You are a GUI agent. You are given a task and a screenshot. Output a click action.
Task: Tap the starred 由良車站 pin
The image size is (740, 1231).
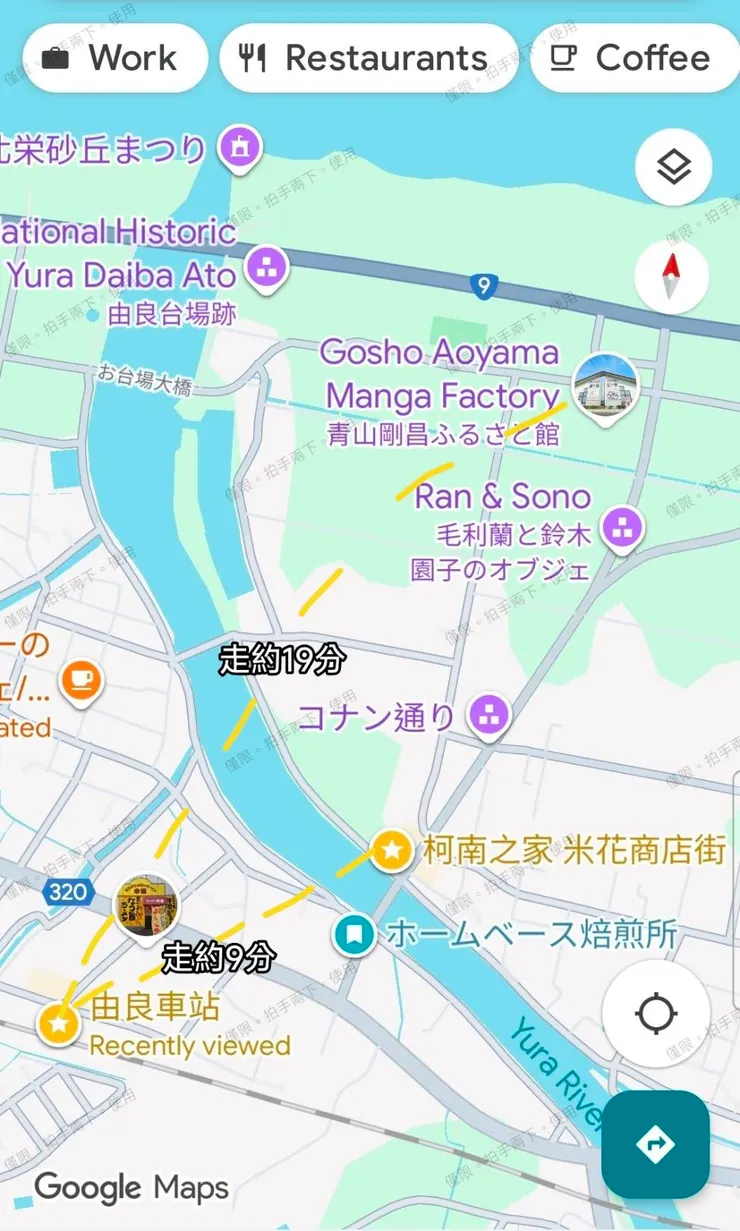tap(59, 1023)
